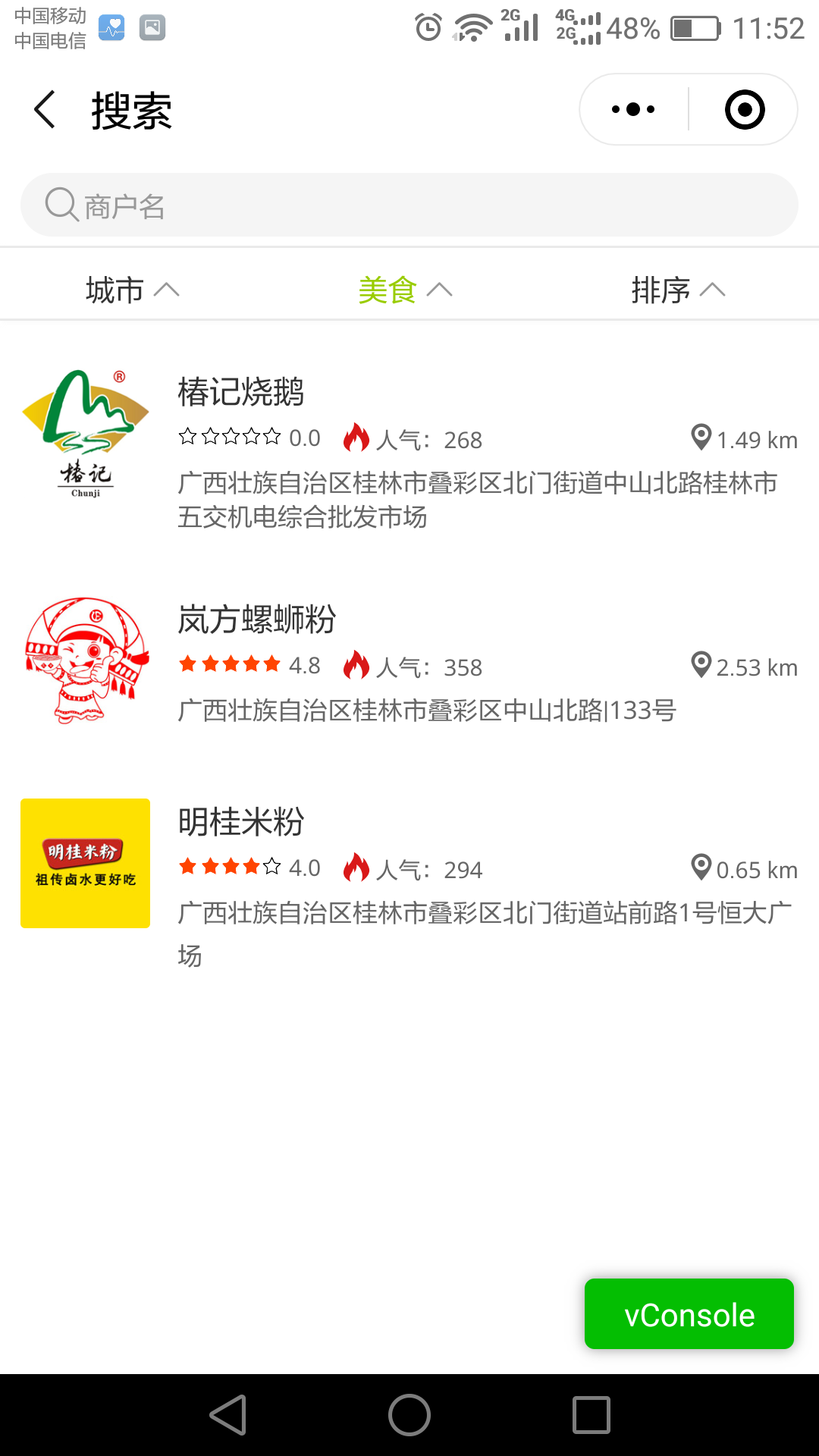The width and height of the screenshot is (819, 1456).
Task: Open the 排序 sorting dropdown
Action: click(x=679, y=290)
